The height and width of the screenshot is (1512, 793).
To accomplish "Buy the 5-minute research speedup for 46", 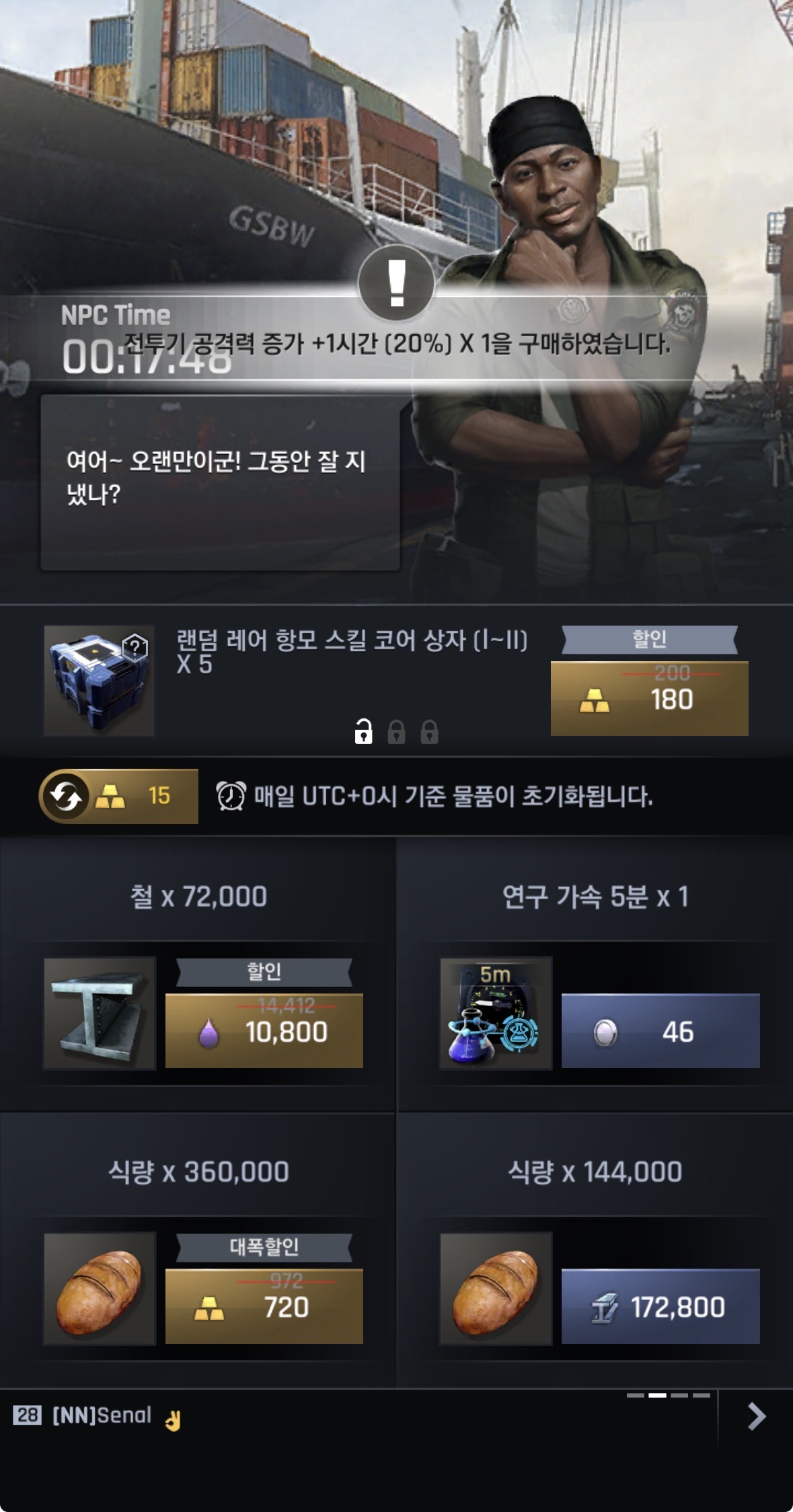I will pyautogui.click(x=660, y=1030).
